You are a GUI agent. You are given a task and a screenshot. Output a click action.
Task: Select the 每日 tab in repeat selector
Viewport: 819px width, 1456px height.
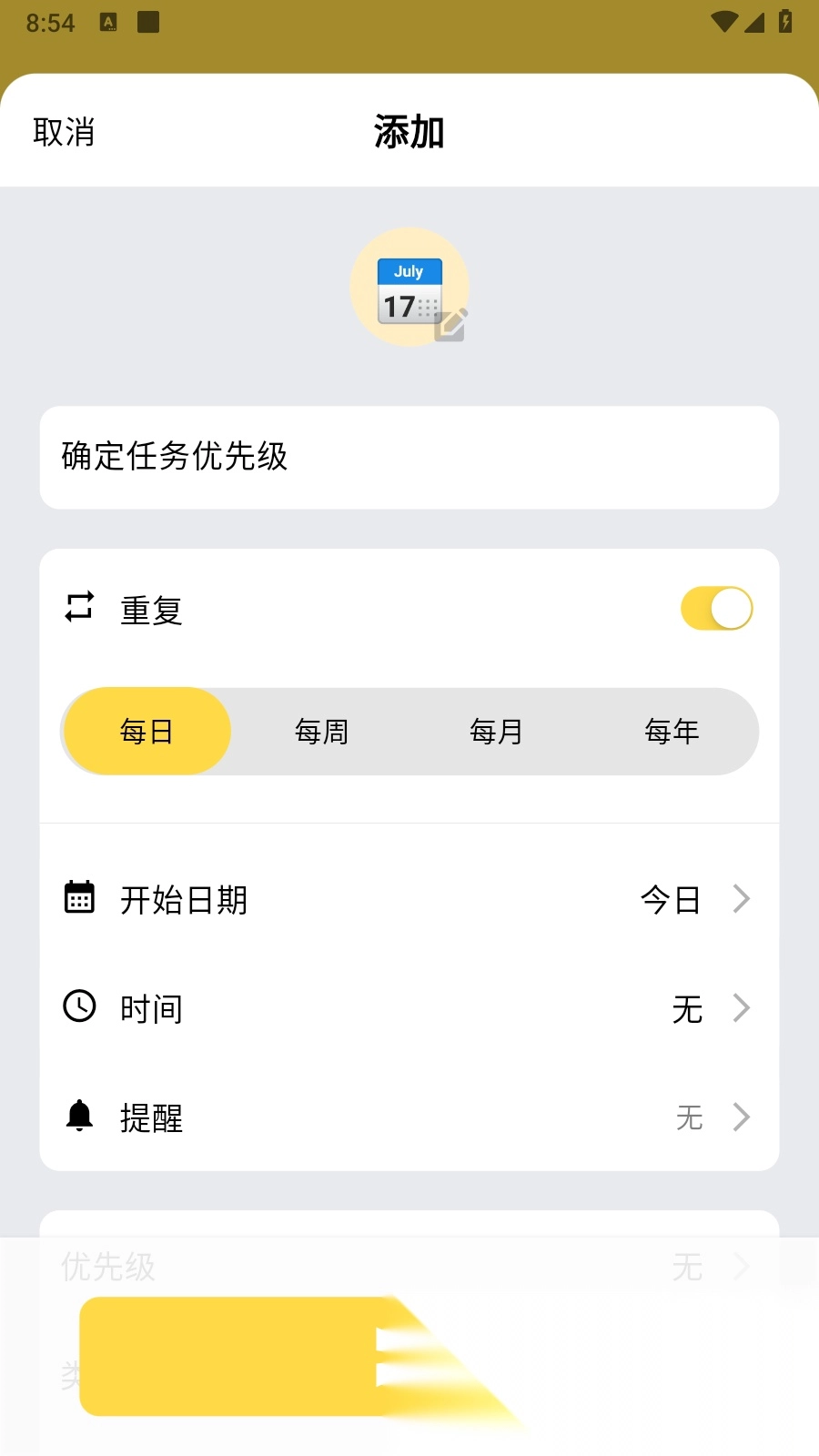(x=146, y=731)
